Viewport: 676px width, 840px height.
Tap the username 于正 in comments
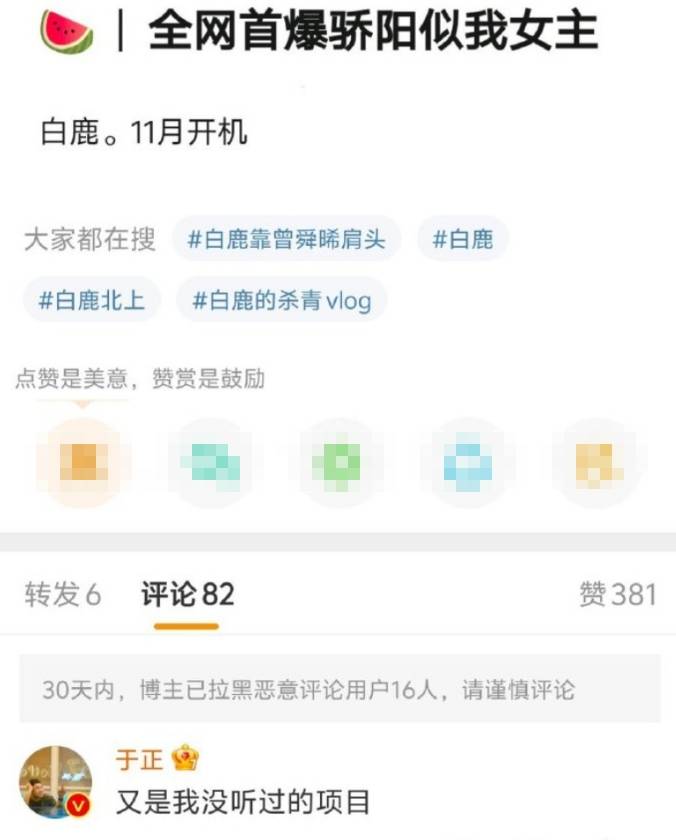point(139,759)
